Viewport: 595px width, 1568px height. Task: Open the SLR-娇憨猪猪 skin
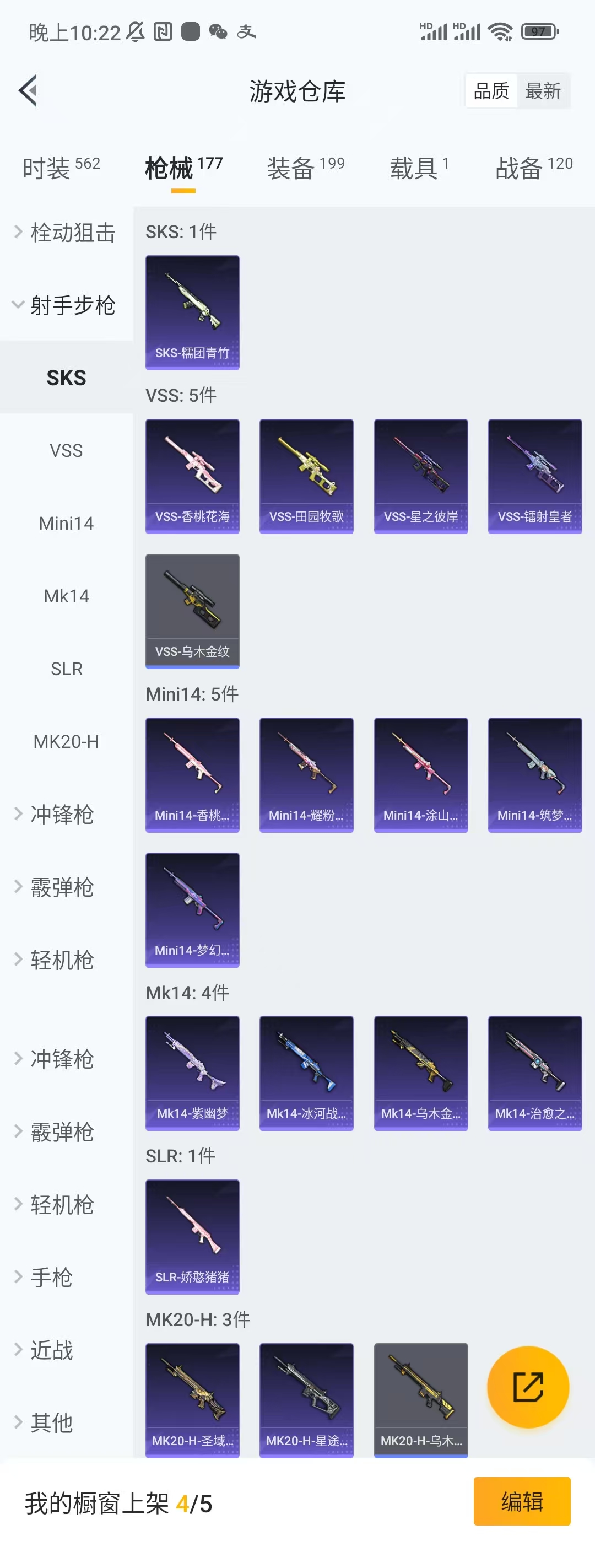192,1236
